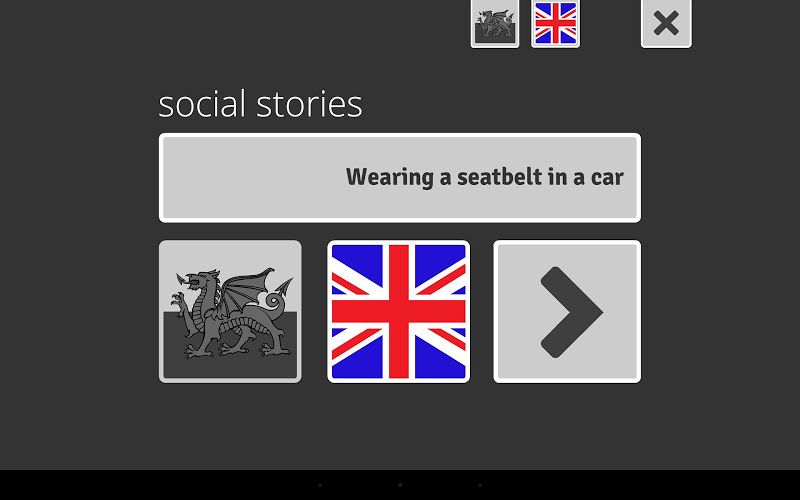
Task: Choose the large Welsh dragon flag tile
Action: [x=230, y=311]
